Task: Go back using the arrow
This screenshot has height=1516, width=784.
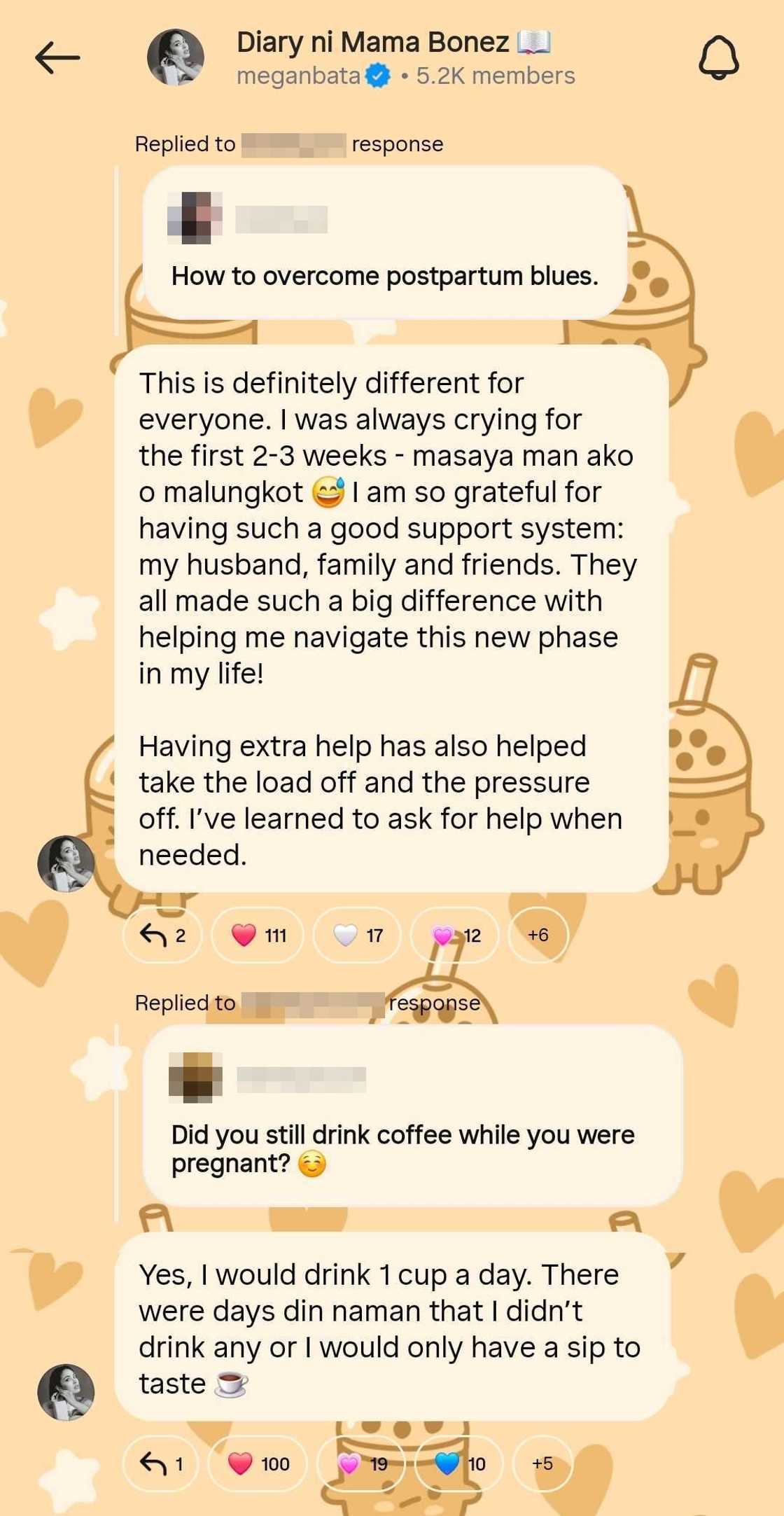Action: 57,57
